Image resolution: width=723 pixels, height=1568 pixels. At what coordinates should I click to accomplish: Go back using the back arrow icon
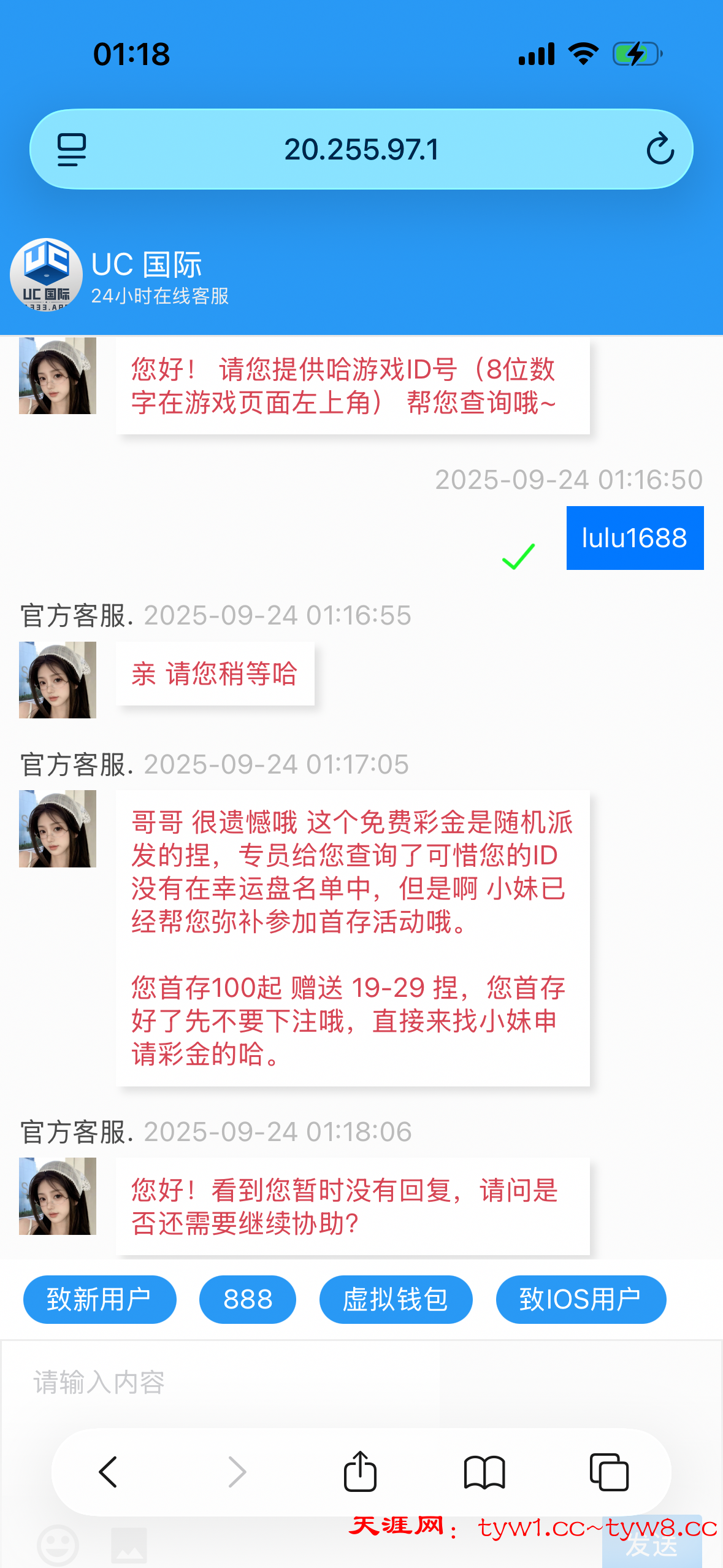108,1470
